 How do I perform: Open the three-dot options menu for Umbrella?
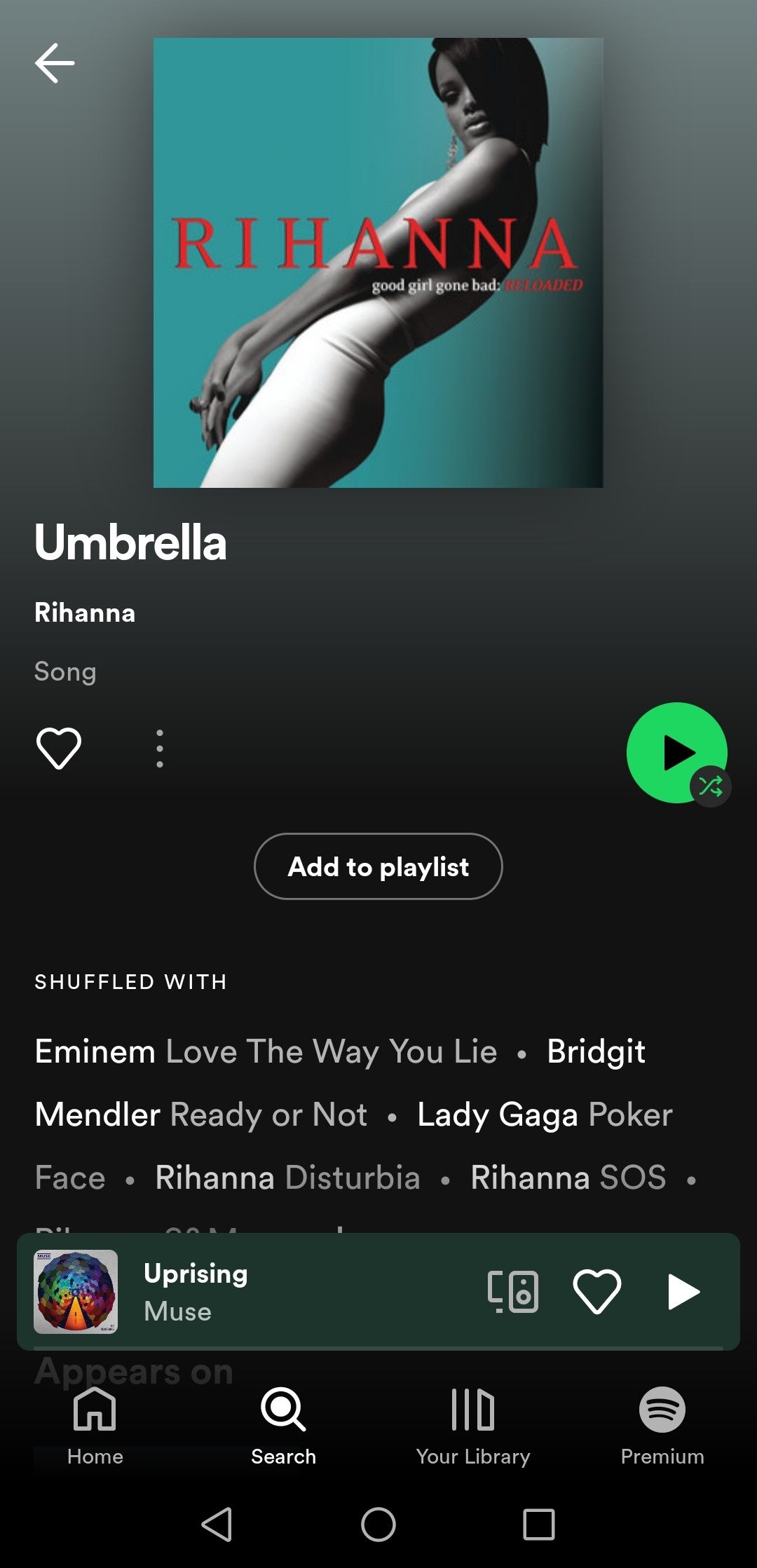pyautogui.click(x=160, y=749)
